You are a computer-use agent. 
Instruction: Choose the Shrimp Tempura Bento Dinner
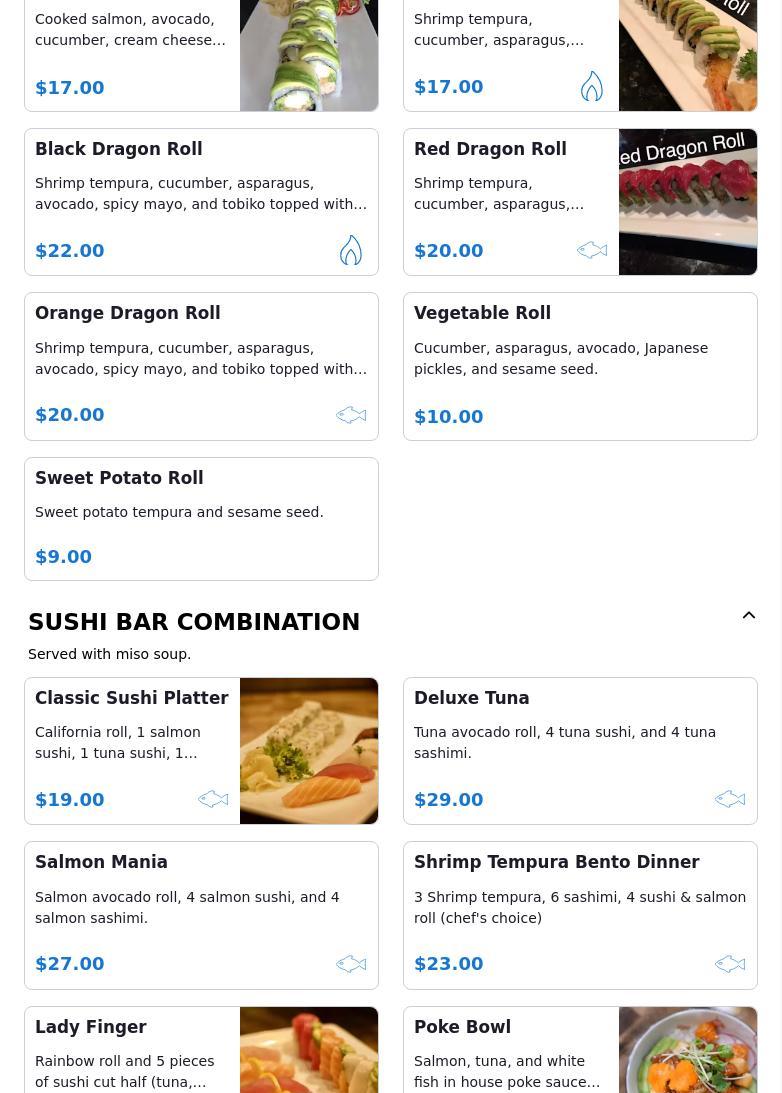[580, 915]
